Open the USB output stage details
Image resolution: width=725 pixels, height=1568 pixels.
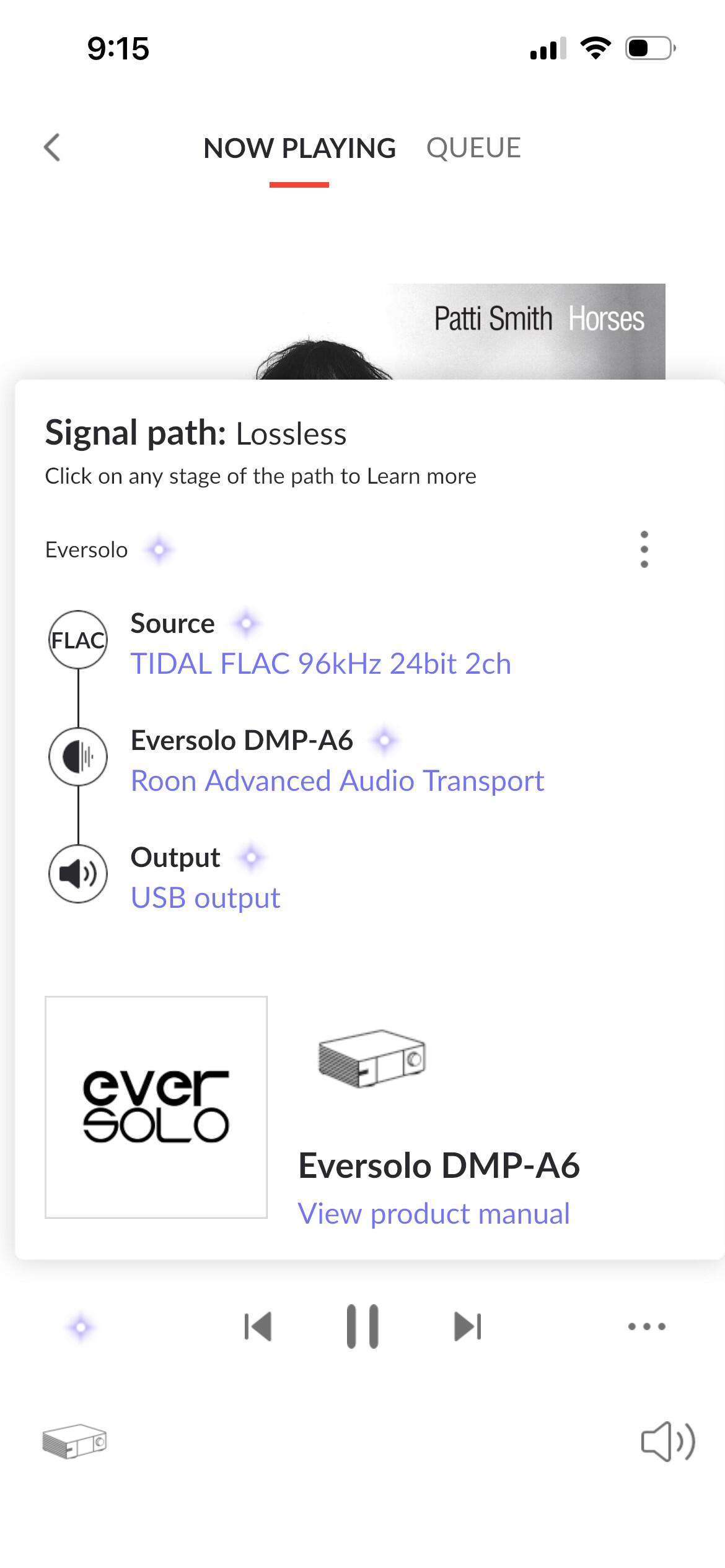(206, 898)
